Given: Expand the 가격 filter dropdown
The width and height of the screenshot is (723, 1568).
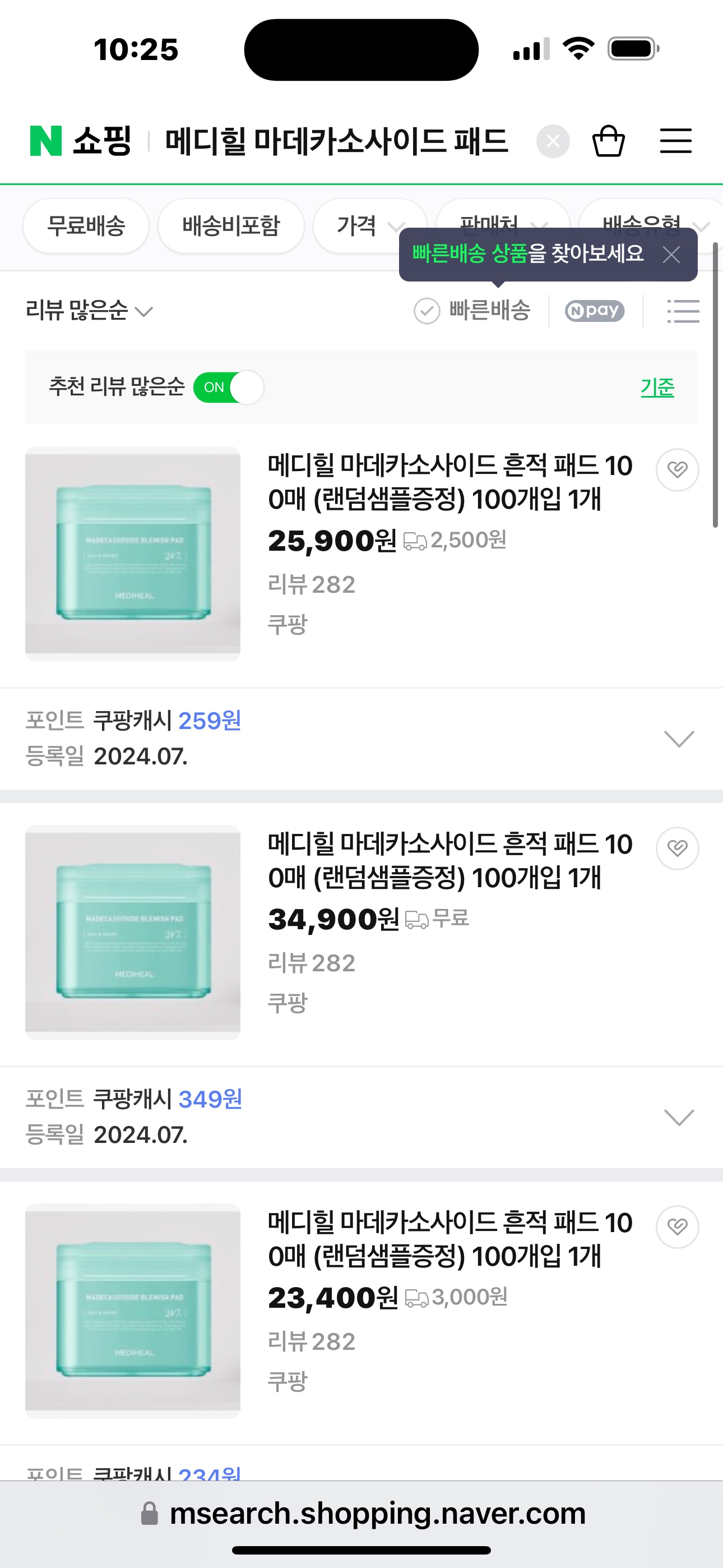Looking at the screenshot, I should pyautogui.click(x=369, y=226).
